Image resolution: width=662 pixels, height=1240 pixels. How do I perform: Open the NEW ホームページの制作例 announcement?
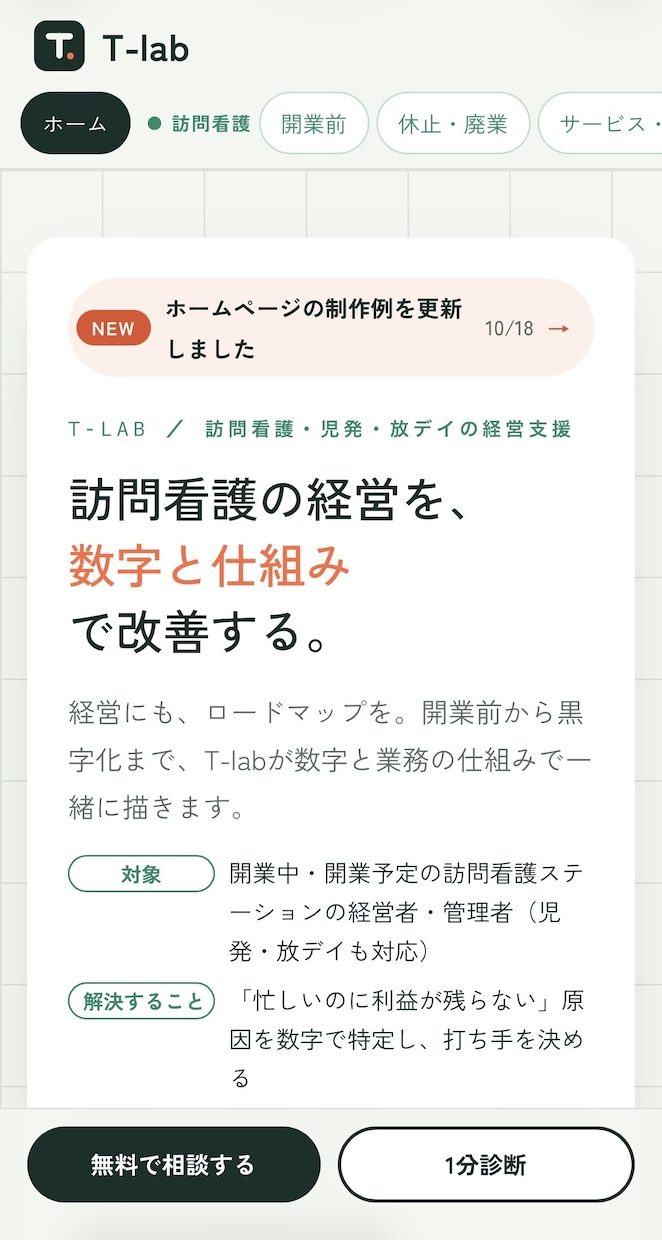coord(331,328)
